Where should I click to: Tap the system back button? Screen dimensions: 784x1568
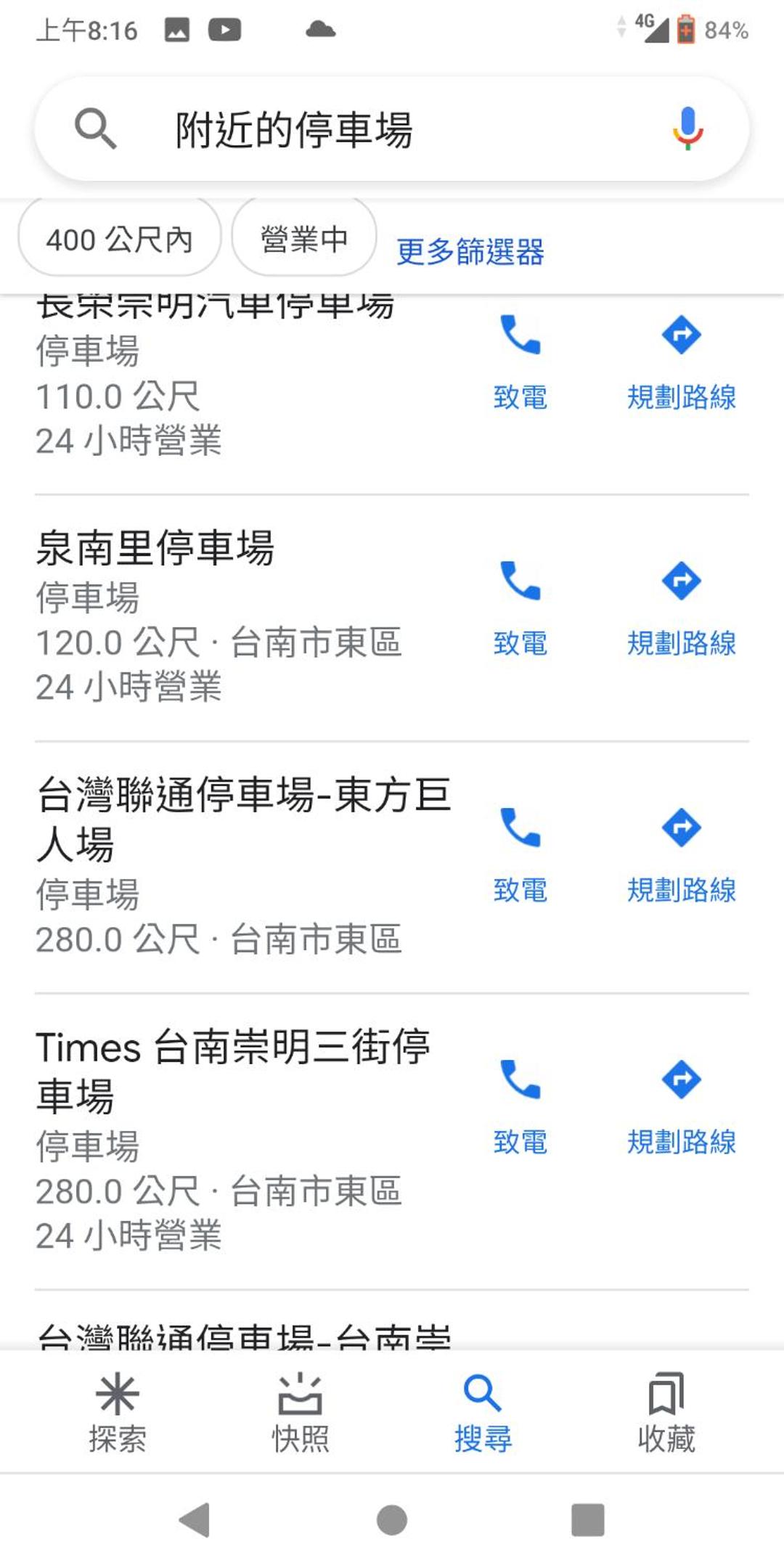coord(195,1519)
